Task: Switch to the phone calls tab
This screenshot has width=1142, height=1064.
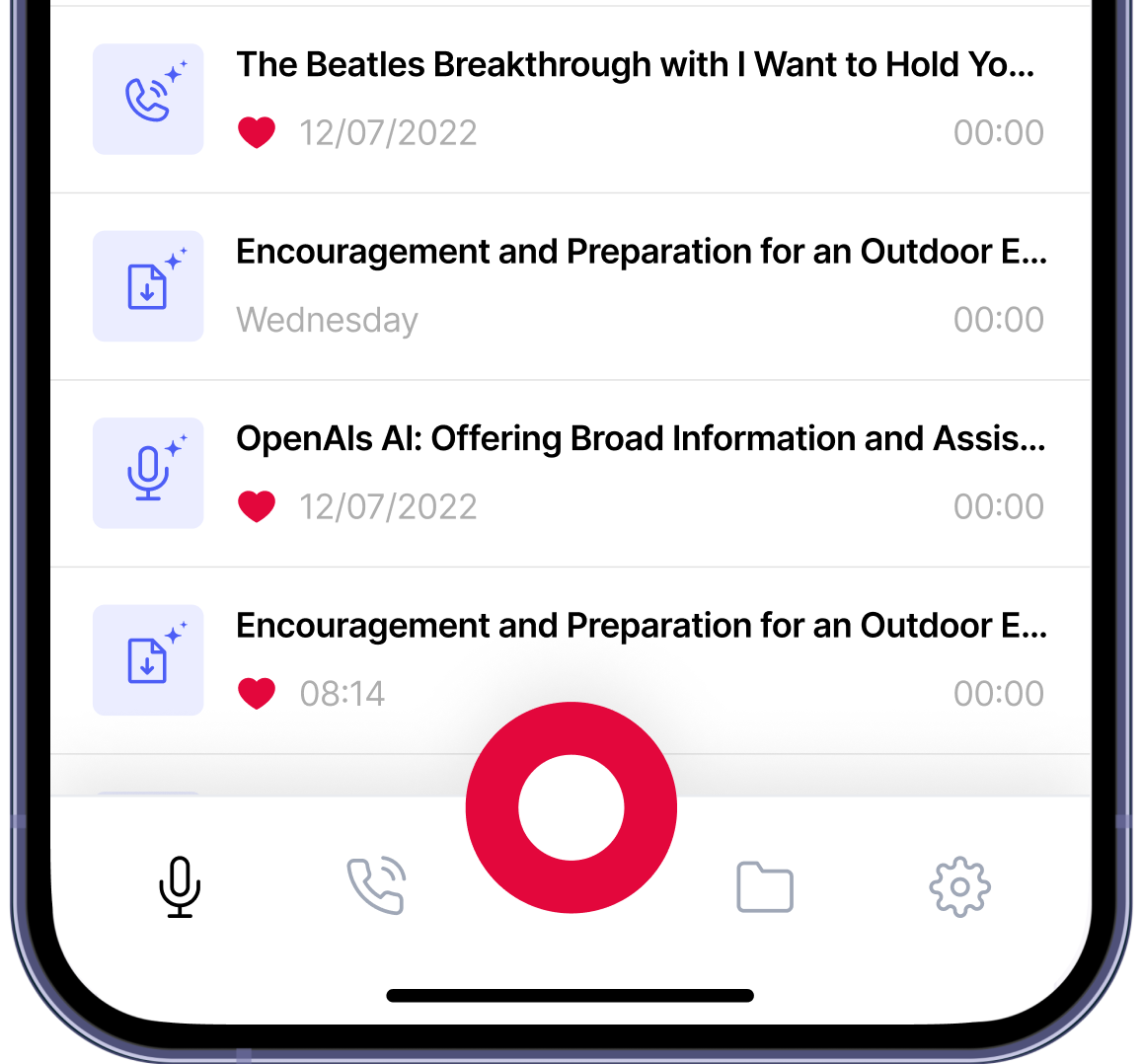Action: click(376, 886)
